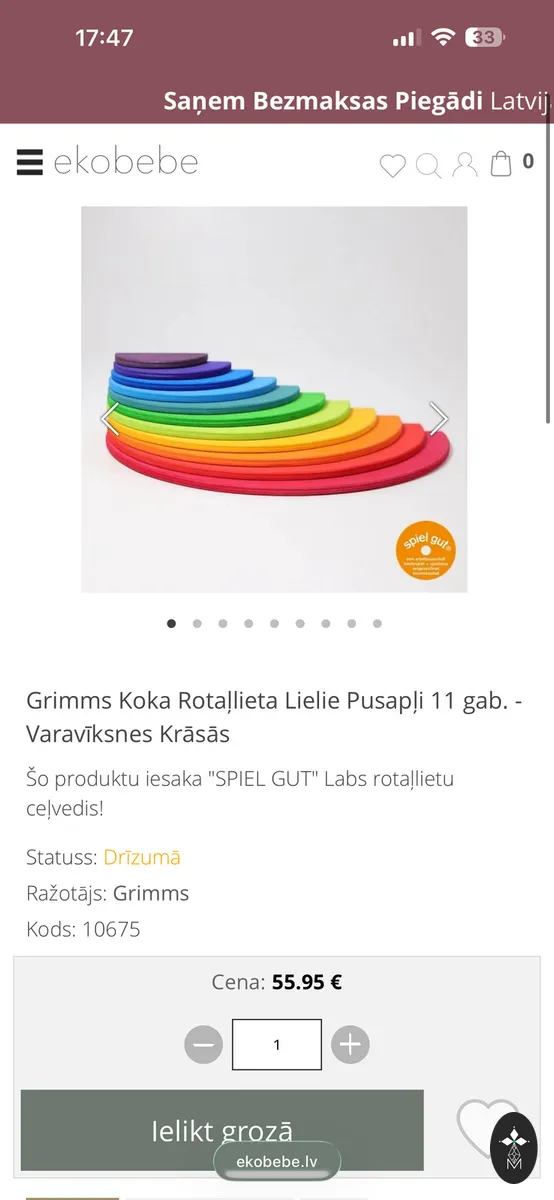This screenshot has height=1200, width=554.
Task: Open the rainbow semicircles product image
Action: [x=274, y=399]
